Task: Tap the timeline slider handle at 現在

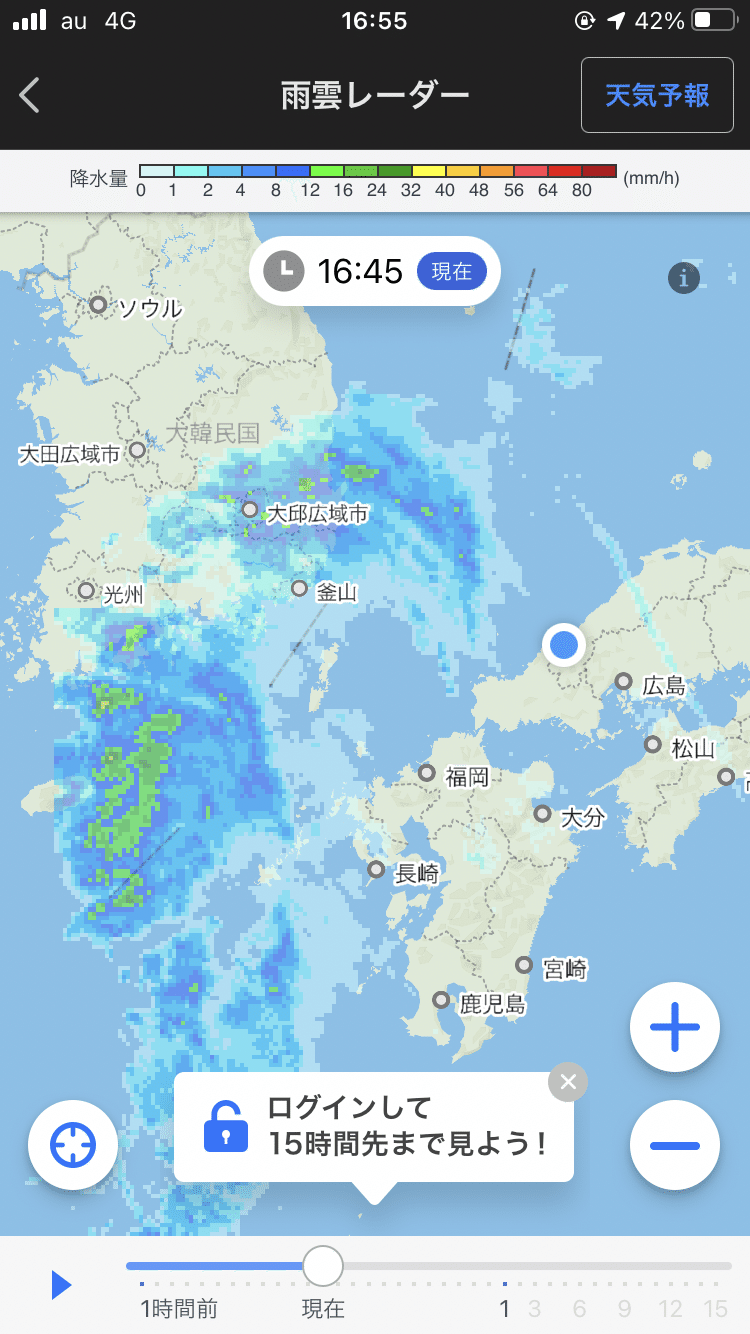Action: click(323, 1266)
